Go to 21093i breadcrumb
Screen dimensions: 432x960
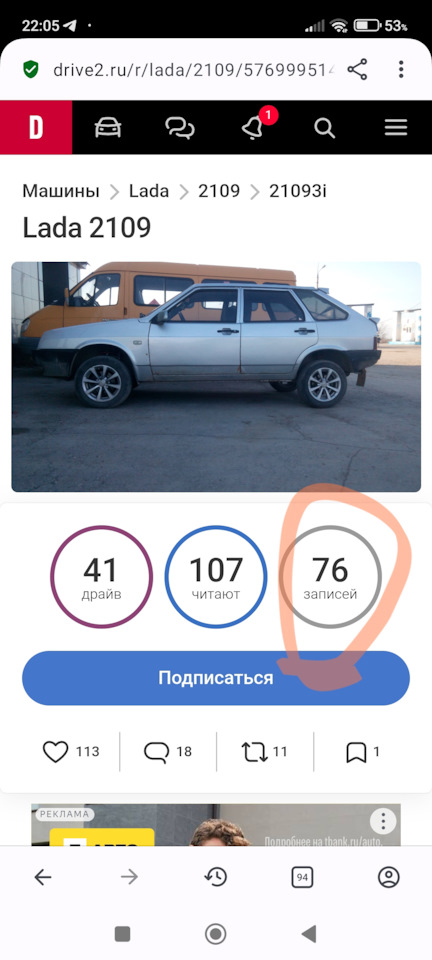coord(298,191)
